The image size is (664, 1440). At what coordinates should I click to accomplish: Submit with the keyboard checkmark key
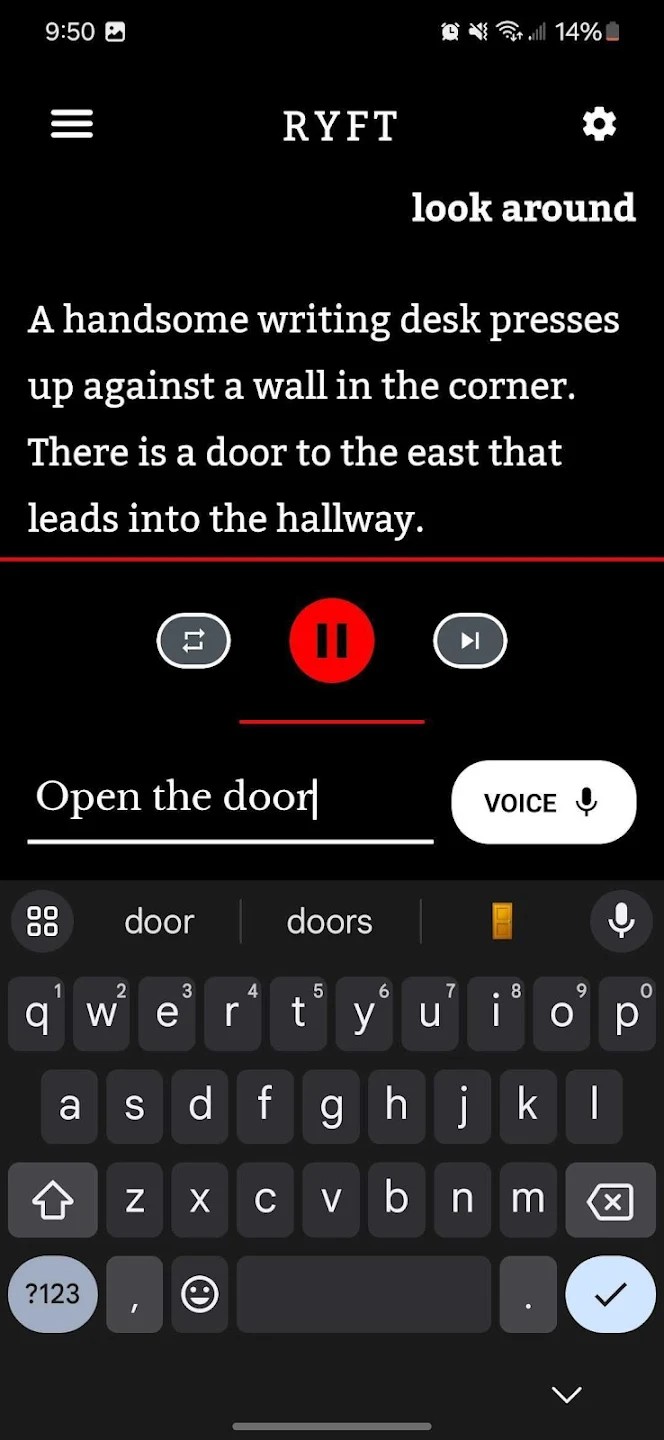click(610, 1294)
